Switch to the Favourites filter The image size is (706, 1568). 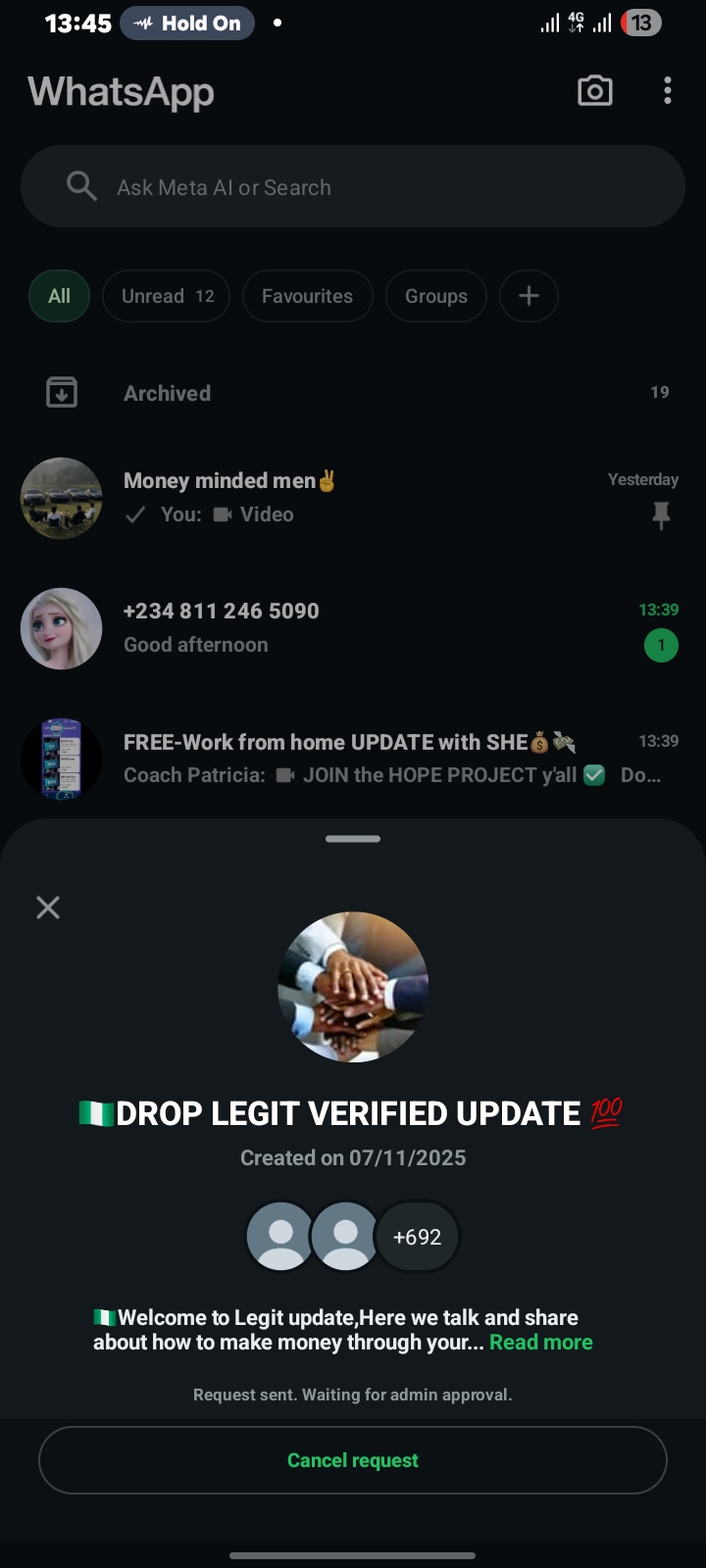point(307,296)
